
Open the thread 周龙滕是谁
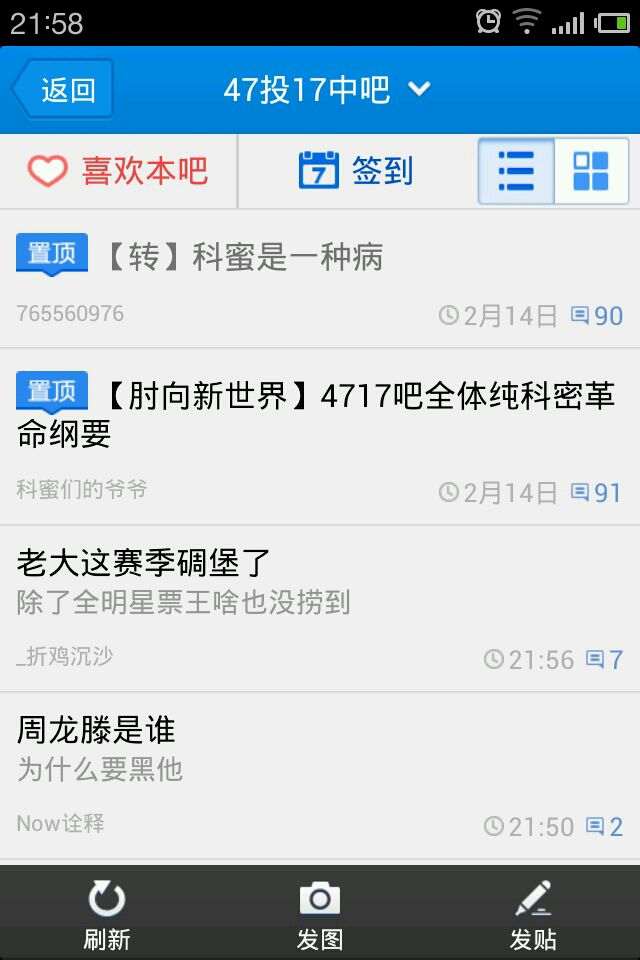point(320,776)
